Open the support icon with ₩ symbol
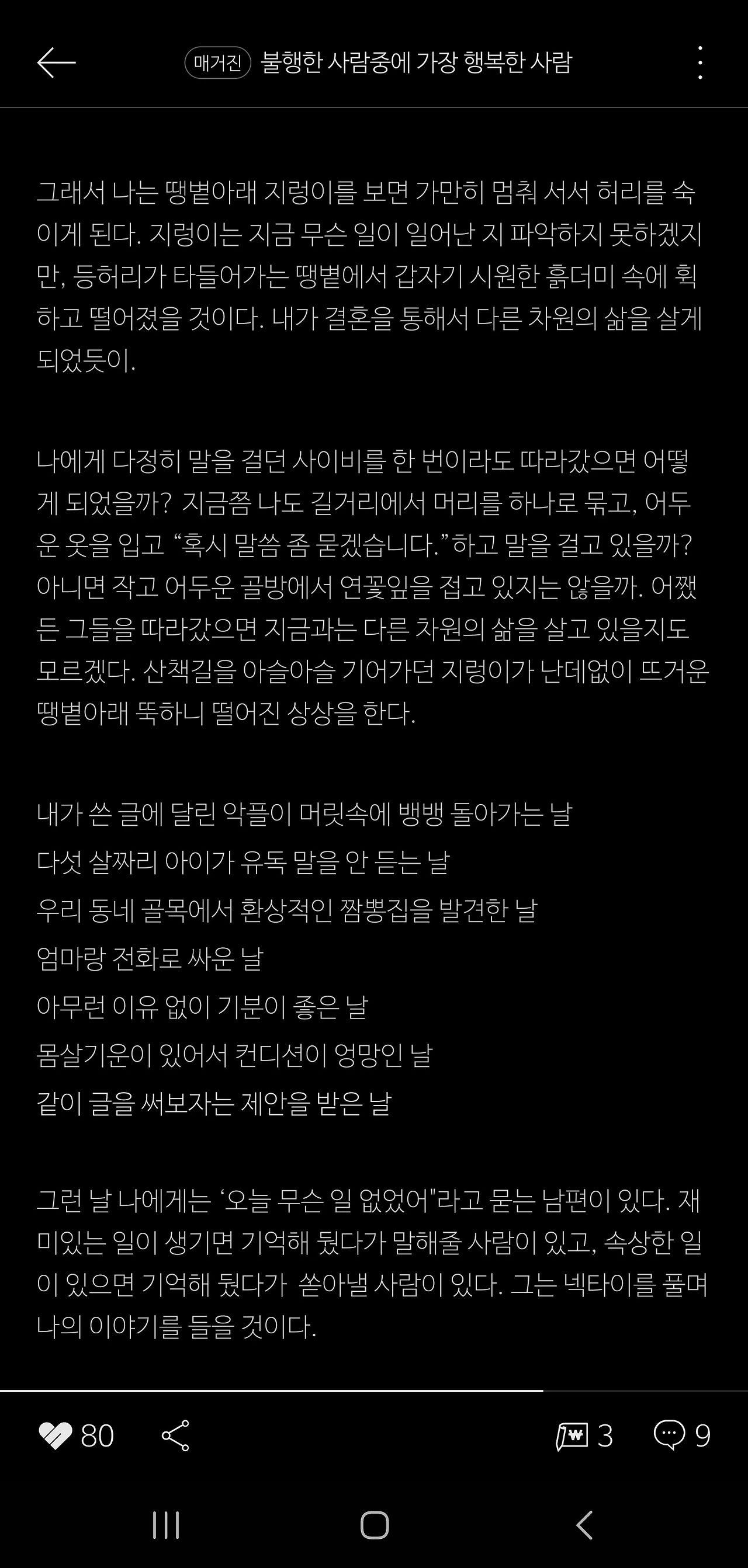The width and height of the screenshot is (748, 1568). pos(572,1436)
